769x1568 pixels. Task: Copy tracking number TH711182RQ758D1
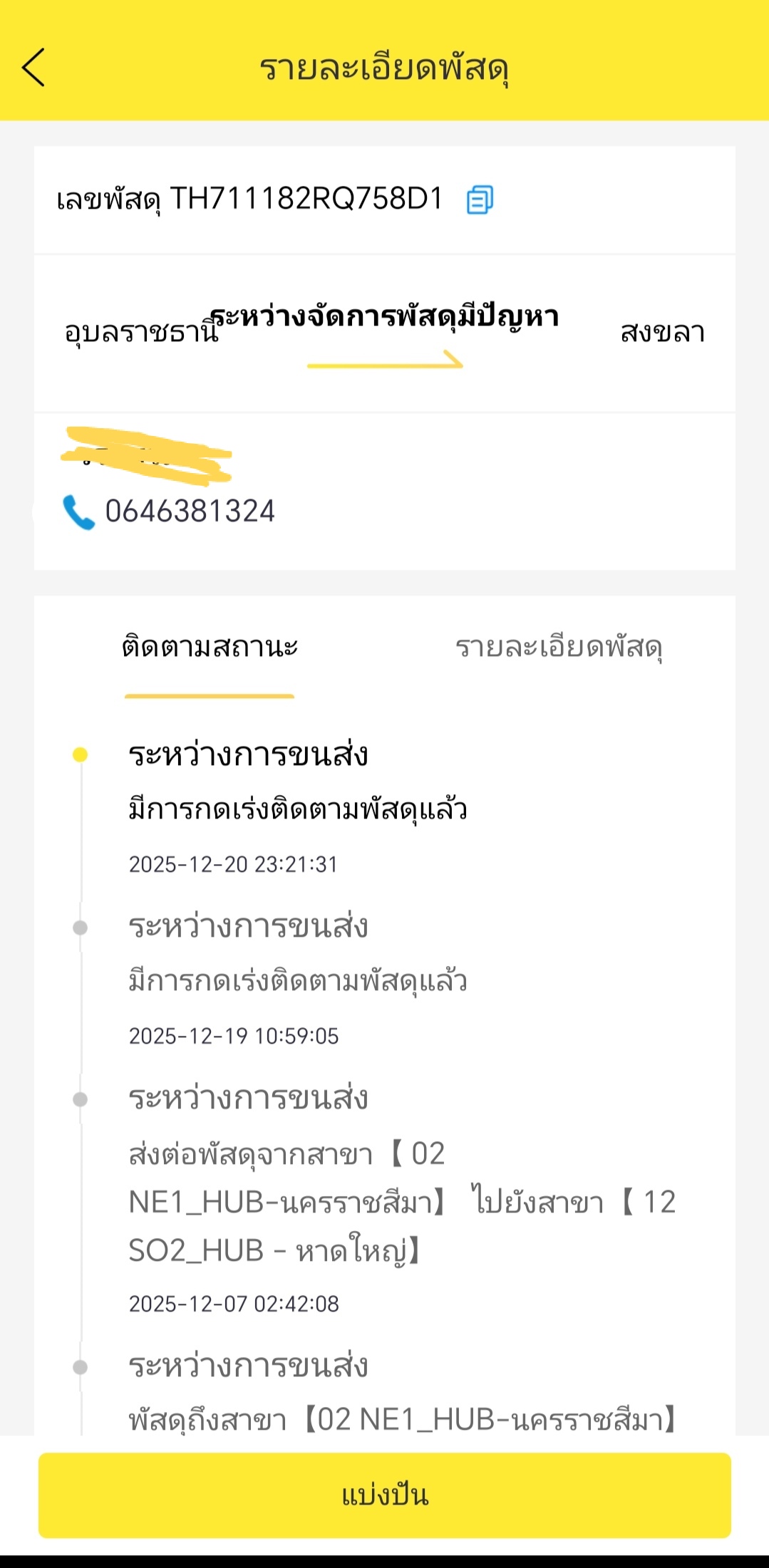[x=480, y=199]
